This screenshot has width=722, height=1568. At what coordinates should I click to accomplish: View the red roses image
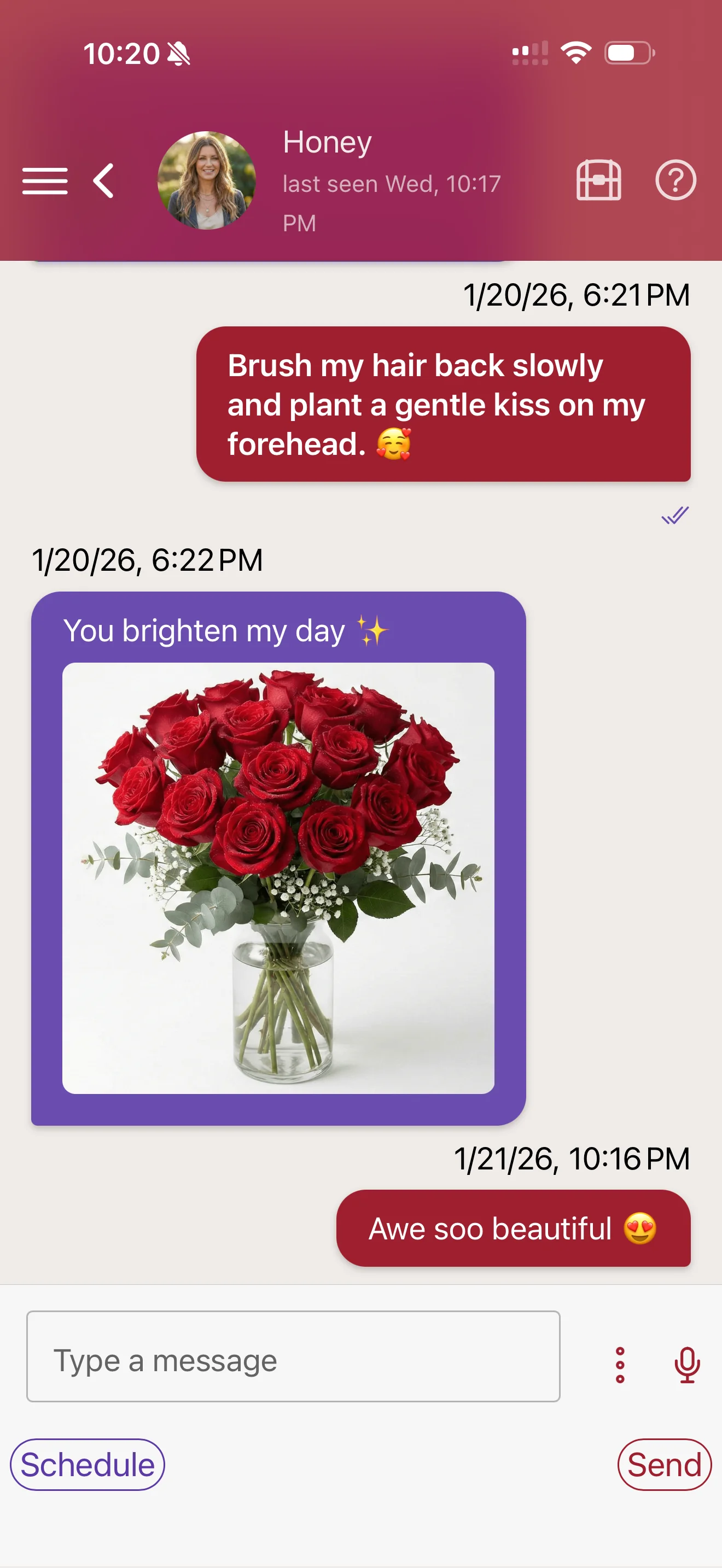(x=278, y=877)
